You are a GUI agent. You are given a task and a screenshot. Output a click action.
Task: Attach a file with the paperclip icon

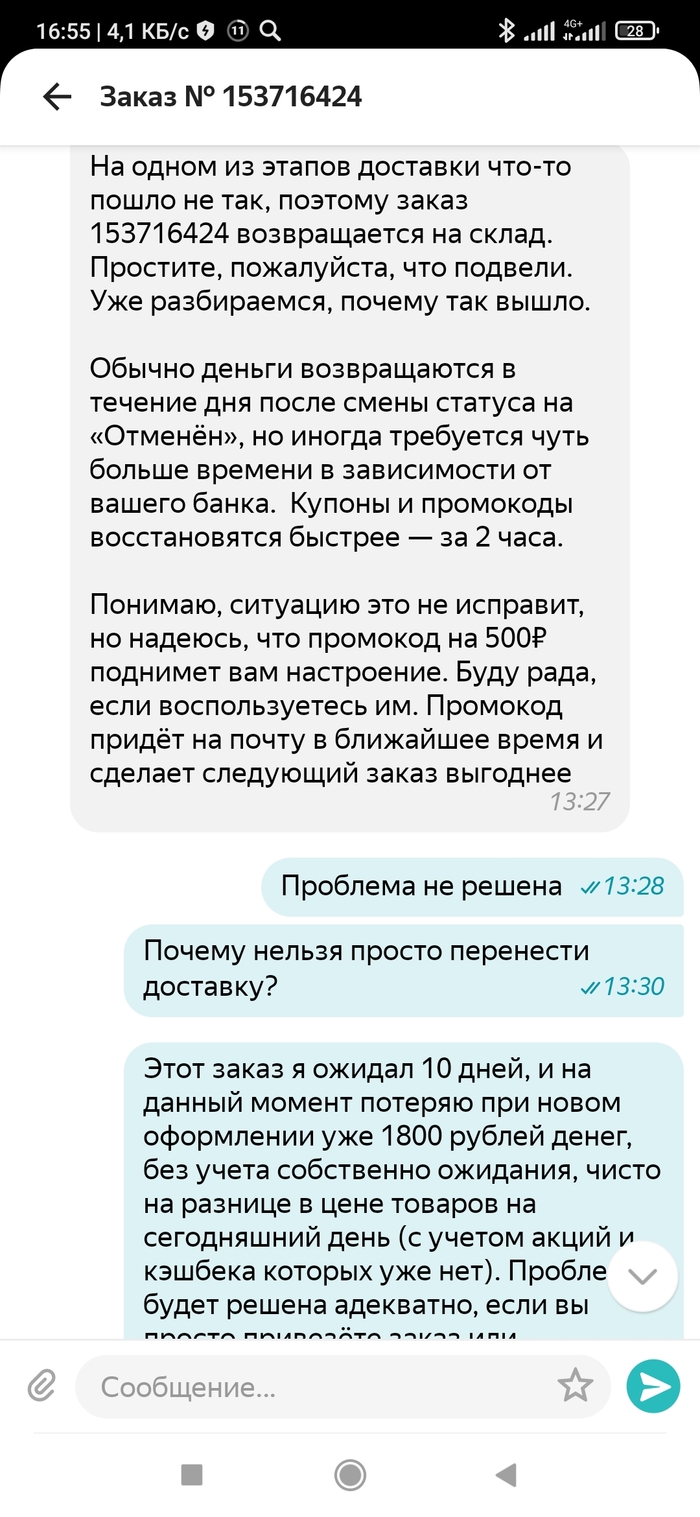(40, 1387)
